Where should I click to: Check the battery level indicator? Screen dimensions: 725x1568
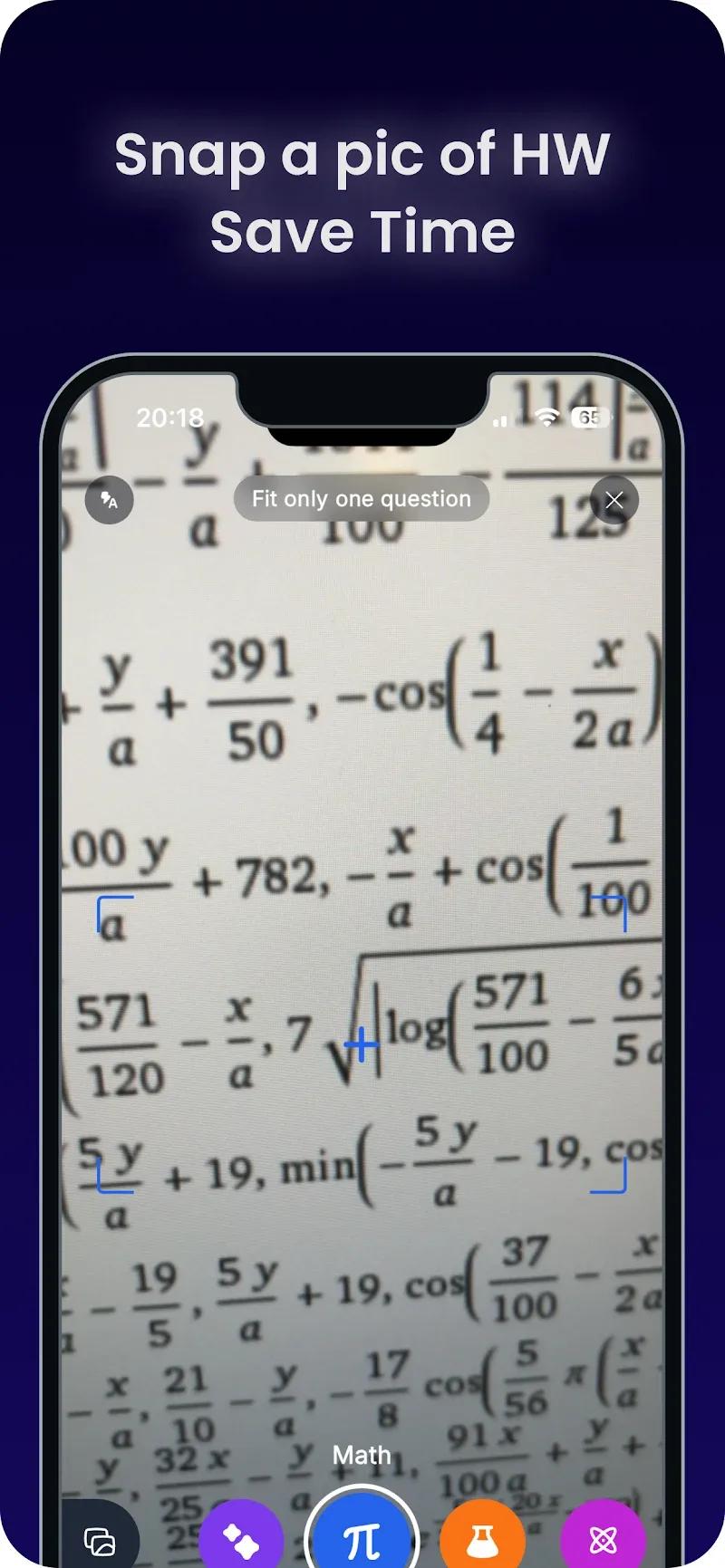tap(589, 418)
